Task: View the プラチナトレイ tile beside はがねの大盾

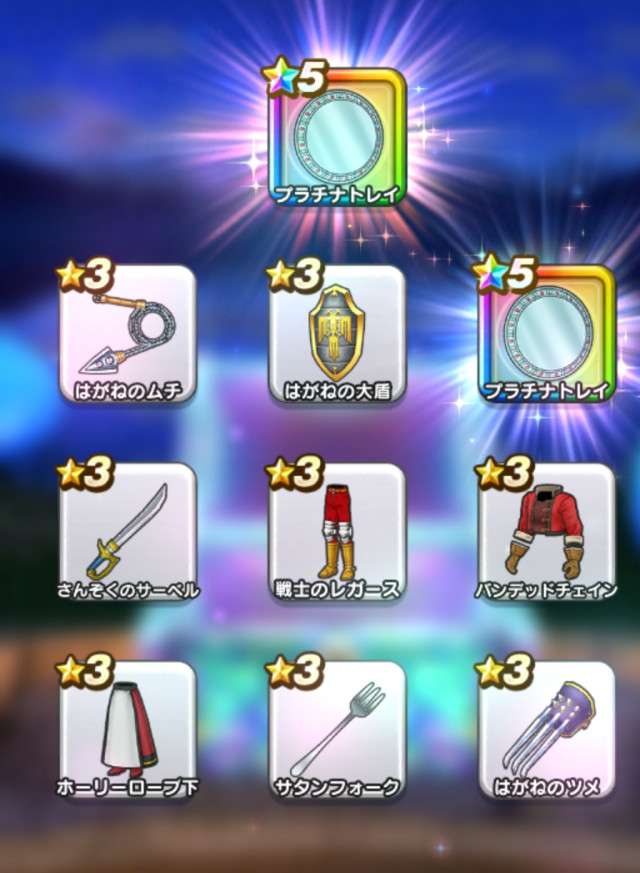Action: pyautogui.click(x=546, y=334)
